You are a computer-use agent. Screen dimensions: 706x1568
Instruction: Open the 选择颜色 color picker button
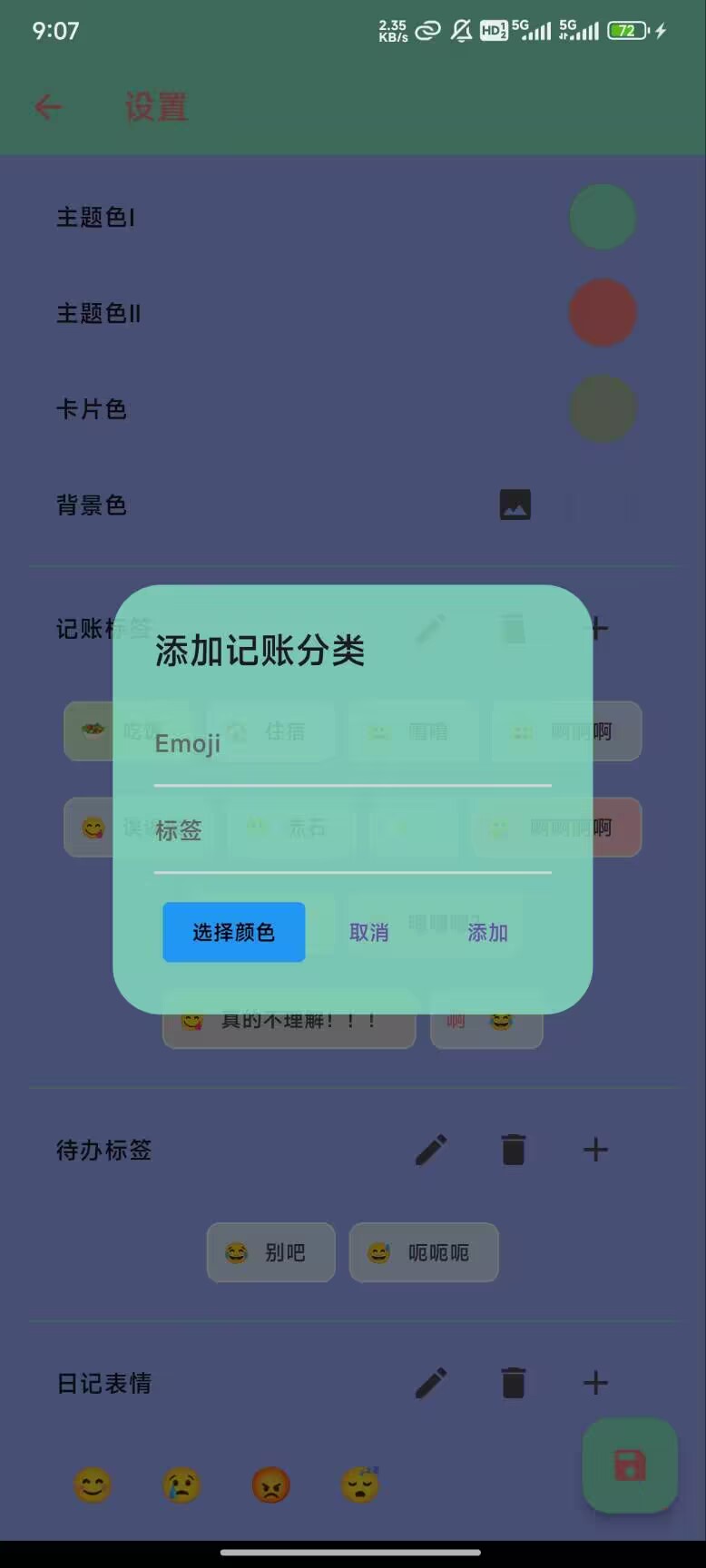234,932
